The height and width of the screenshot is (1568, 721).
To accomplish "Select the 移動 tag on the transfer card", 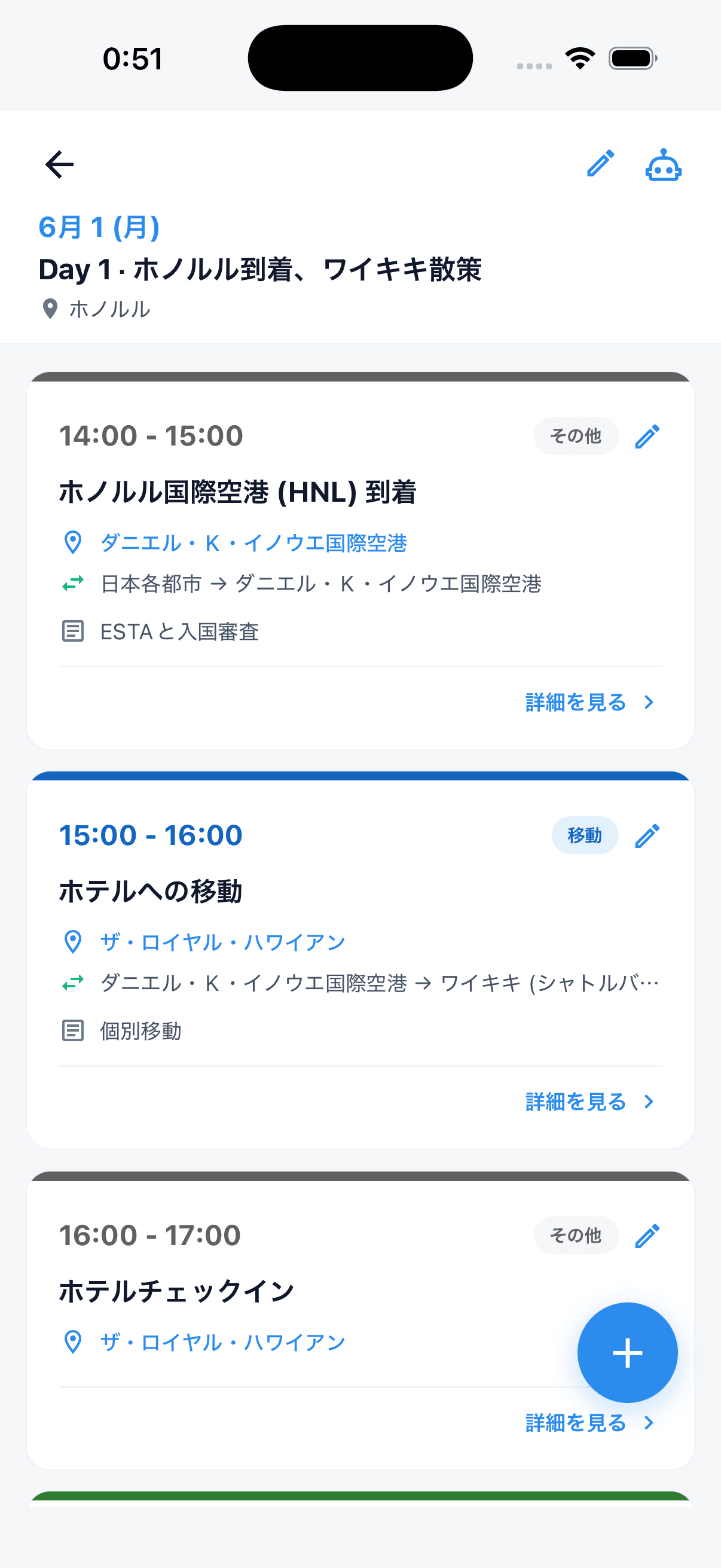I will point(585,835).
